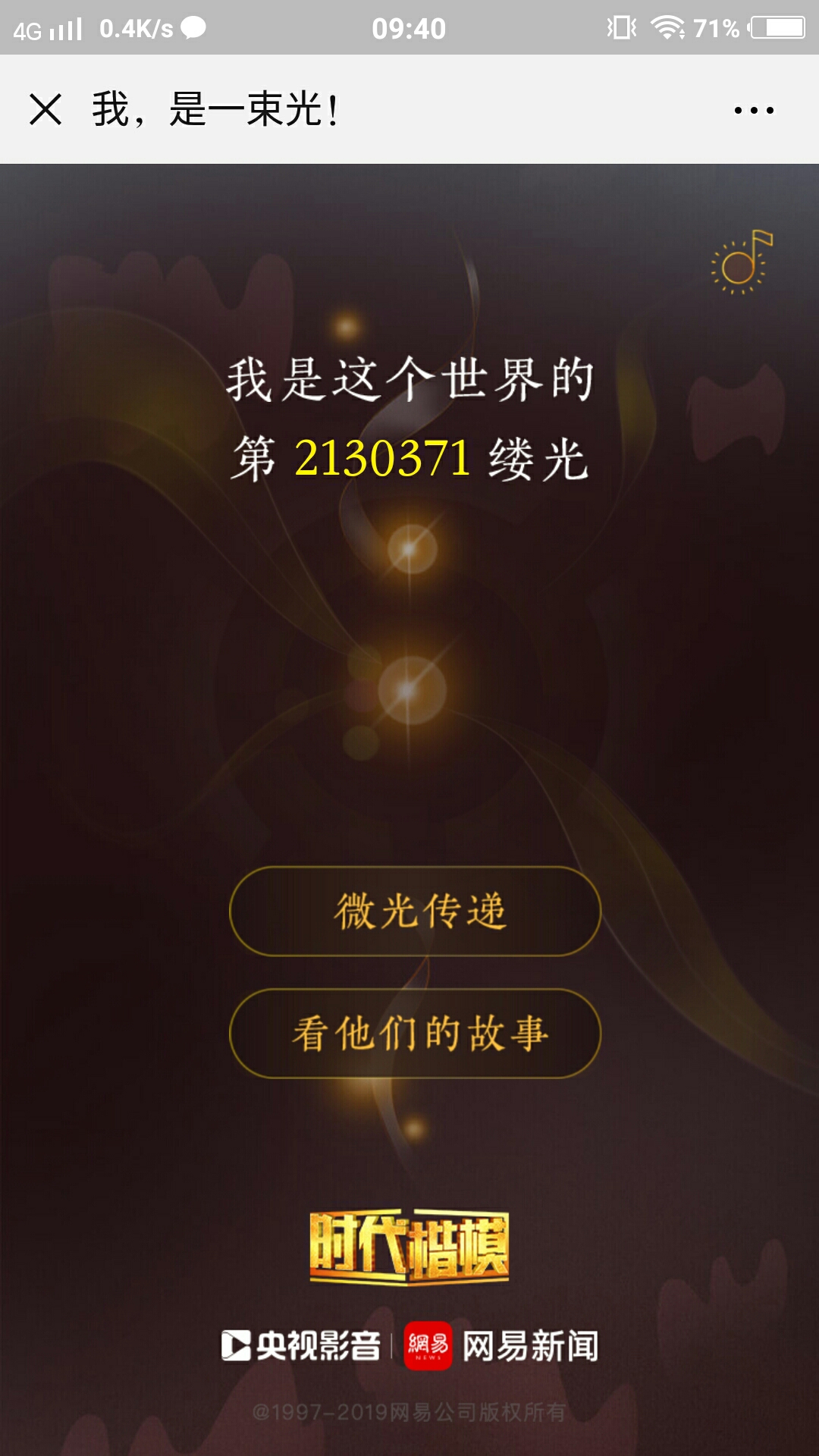Screen dimensions: 819x1456
Task: Open the three-dot overflow menu
Action: tap(754, 110)
